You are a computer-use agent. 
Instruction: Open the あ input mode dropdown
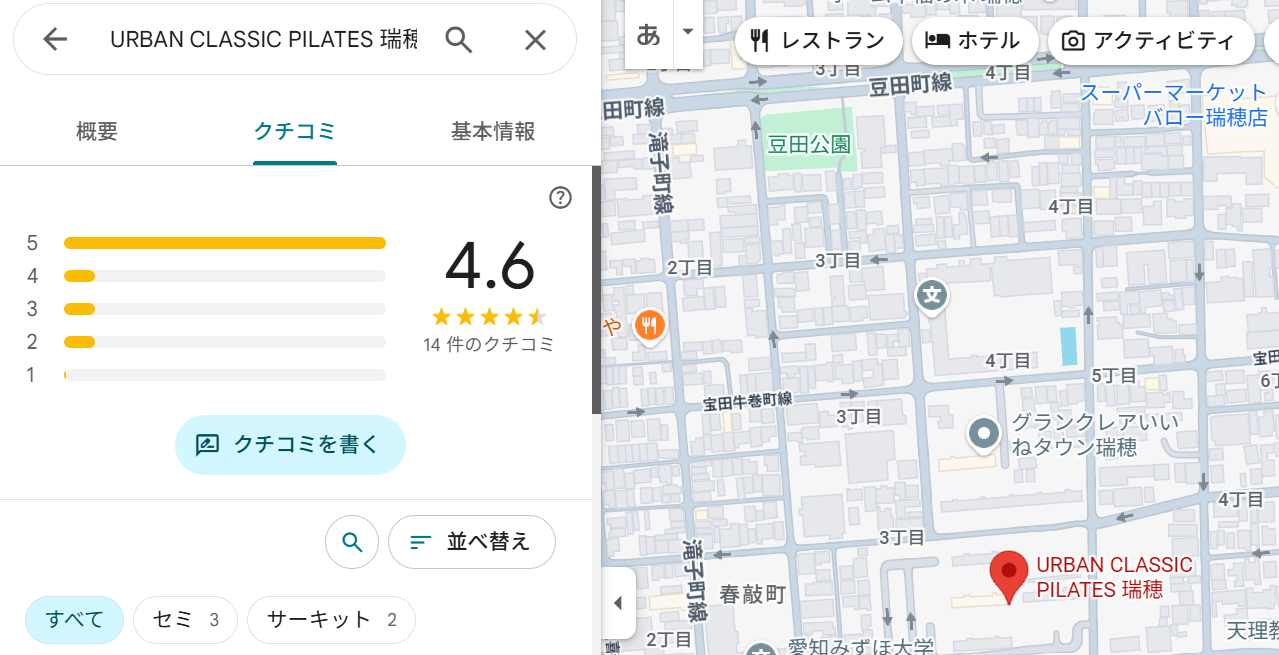click(687, 32)
